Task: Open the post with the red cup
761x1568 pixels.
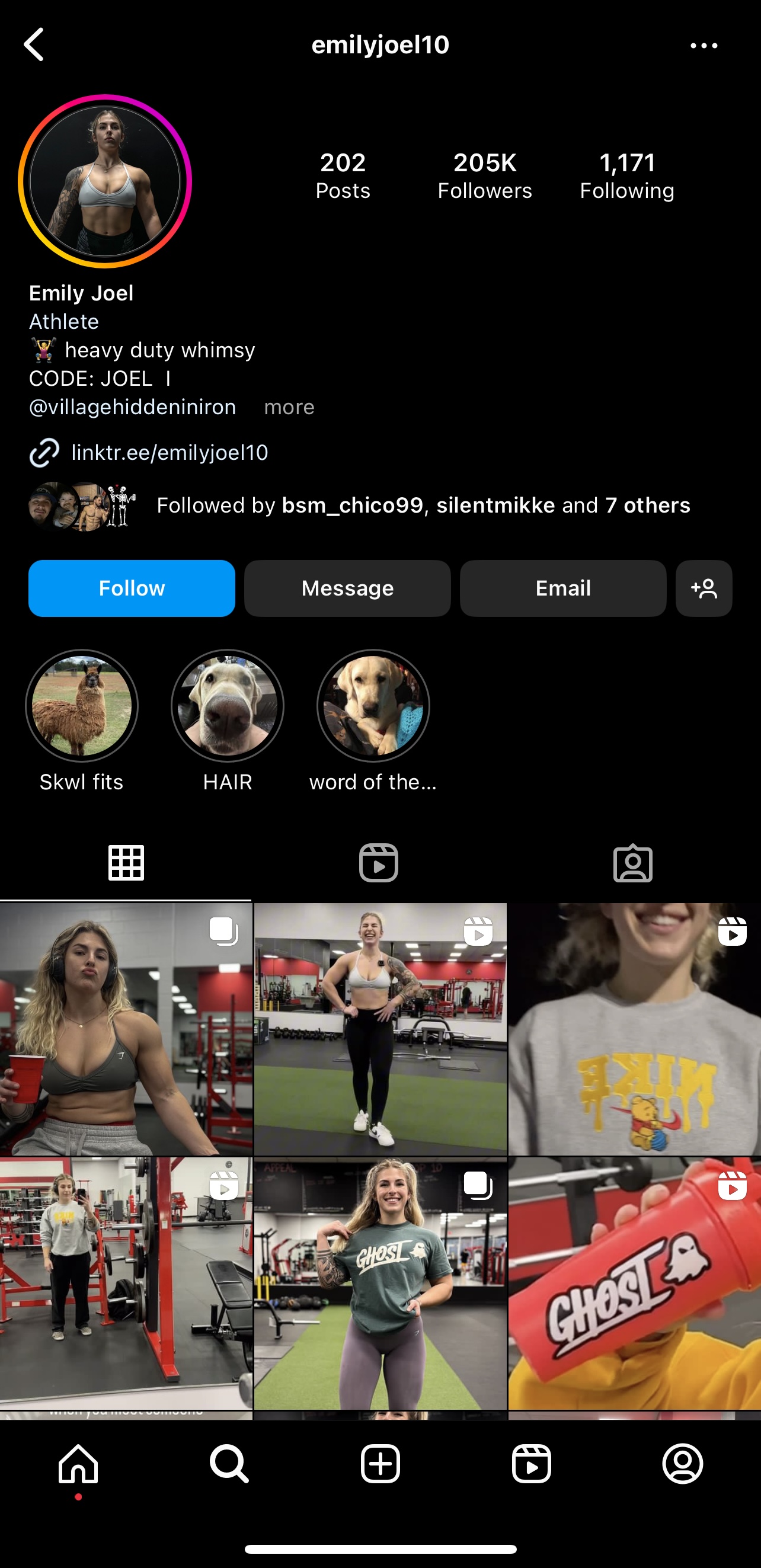Action: [x=126, y=1029]
